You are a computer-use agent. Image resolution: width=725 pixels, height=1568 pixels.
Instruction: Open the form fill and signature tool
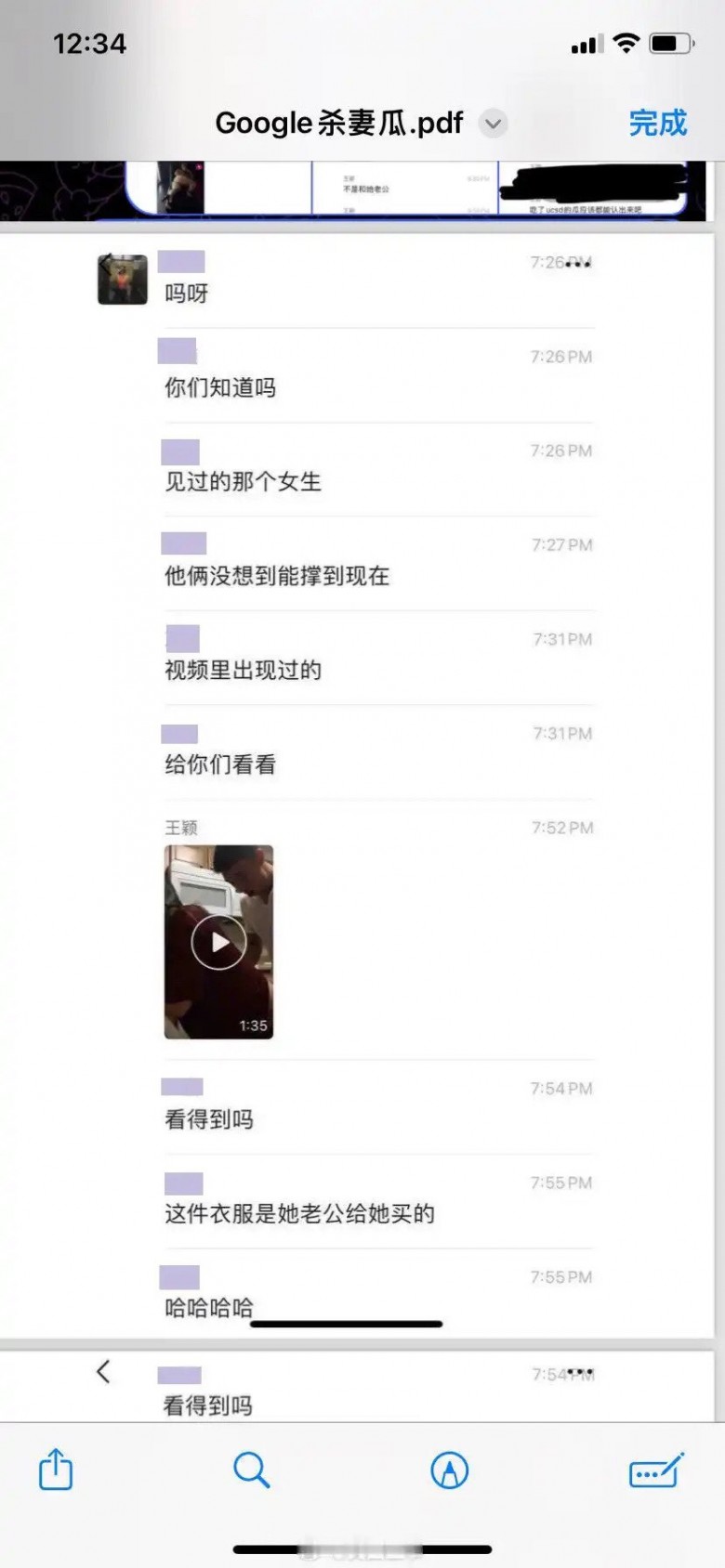656,1470
